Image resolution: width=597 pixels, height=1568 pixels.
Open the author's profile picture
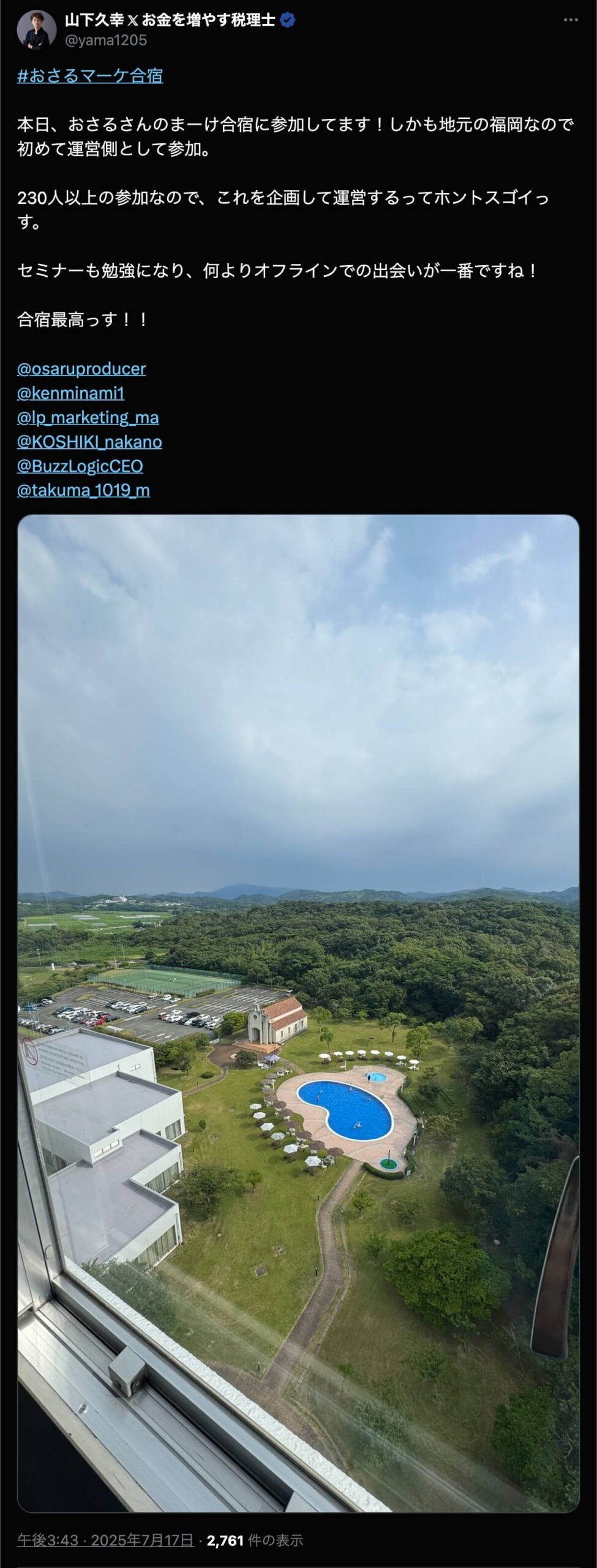click(x=37, y=29)
